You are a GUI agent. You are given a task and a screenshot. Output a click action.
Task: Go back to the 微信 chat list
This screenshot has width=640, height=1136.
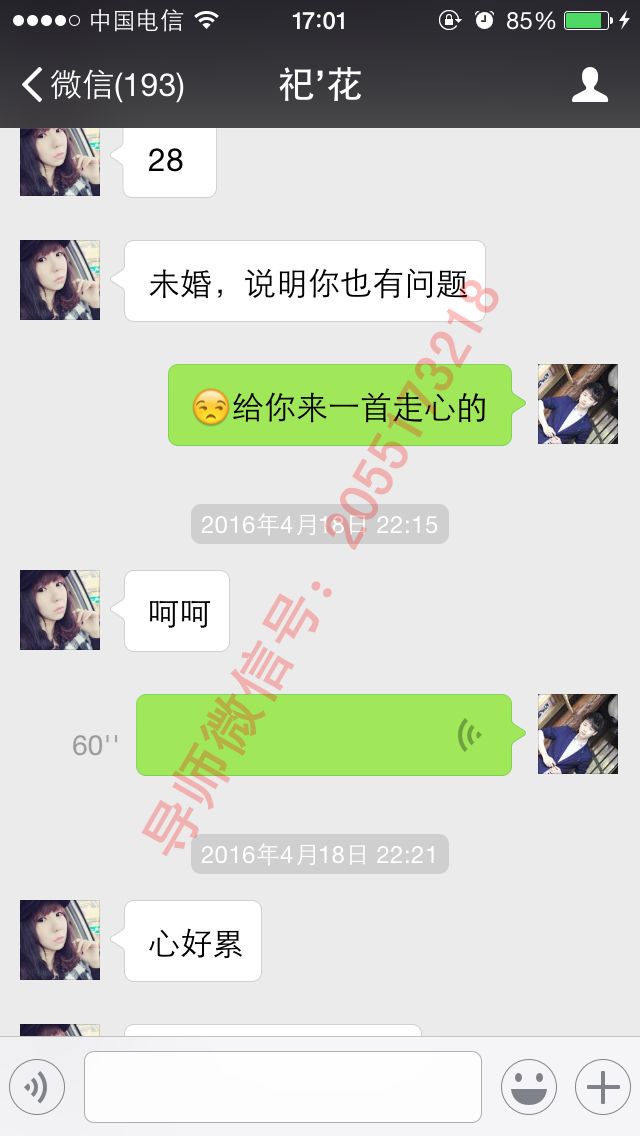(100, 85)
